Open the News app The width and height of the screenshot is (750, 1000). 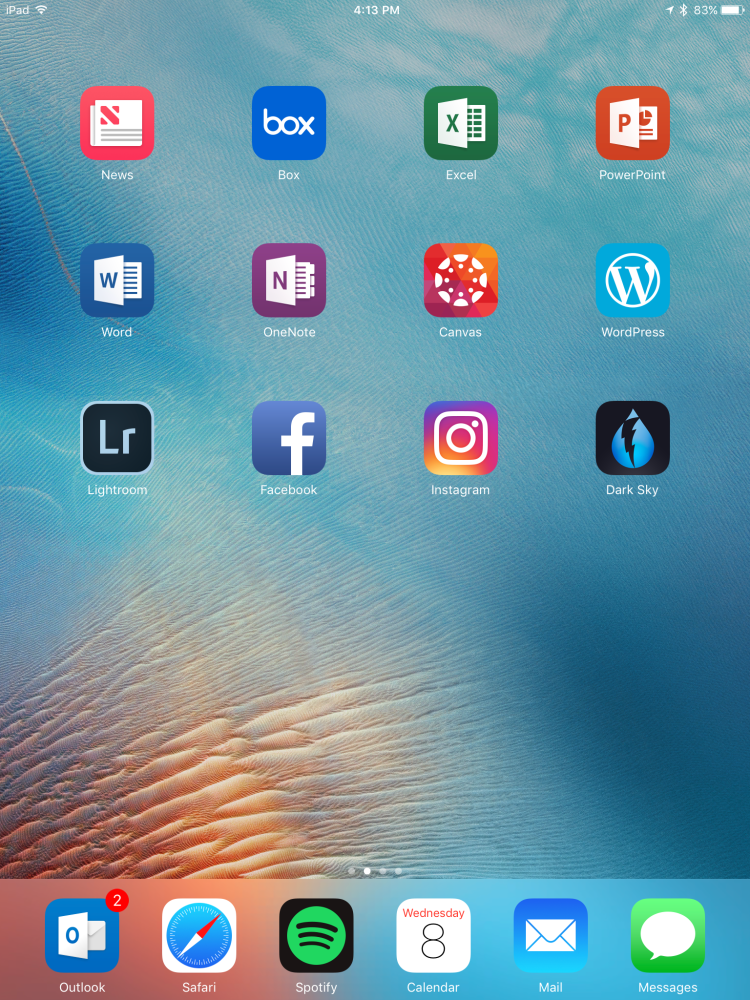coord(117,123)
